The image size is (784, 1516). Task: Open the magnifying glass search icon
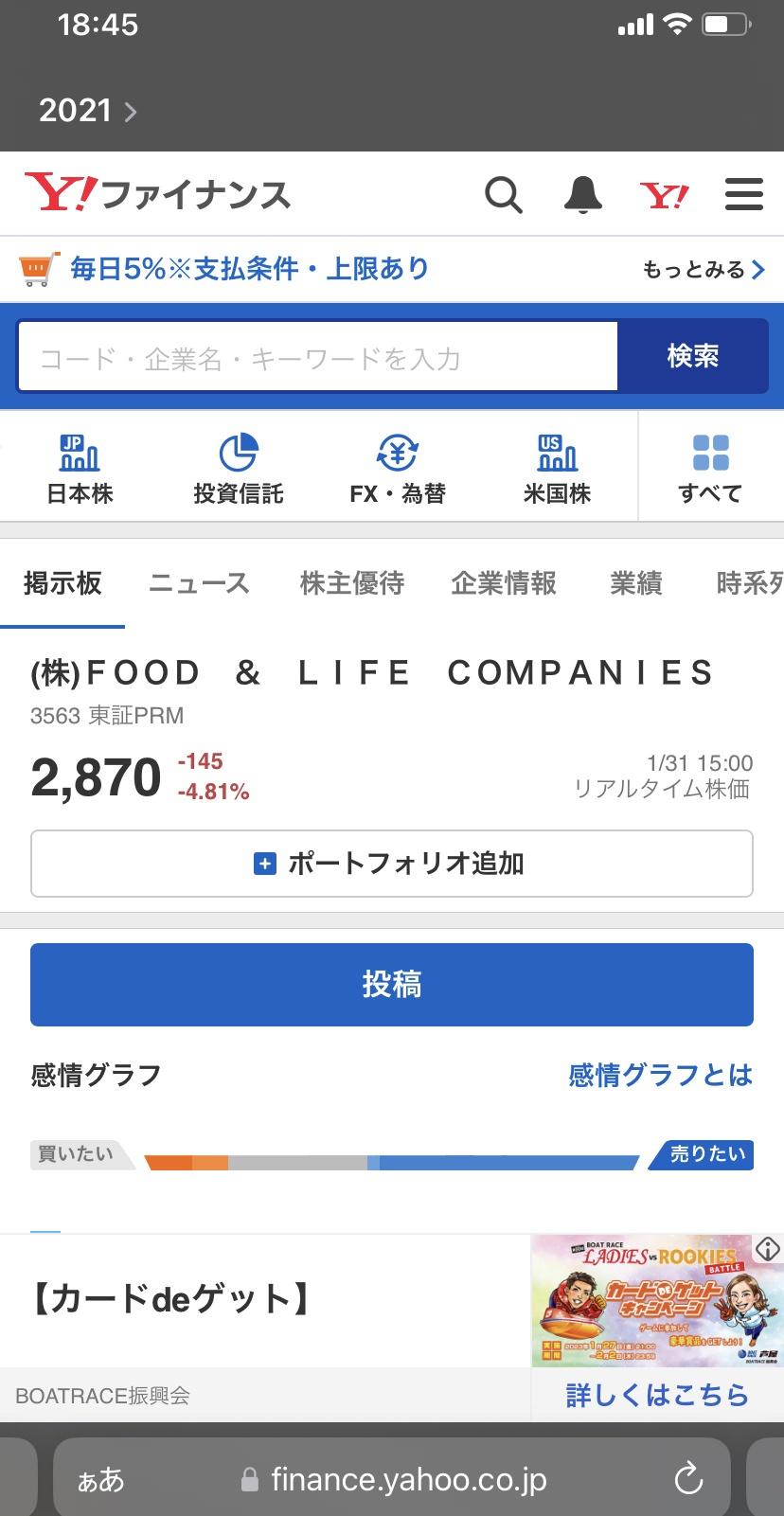503,196
